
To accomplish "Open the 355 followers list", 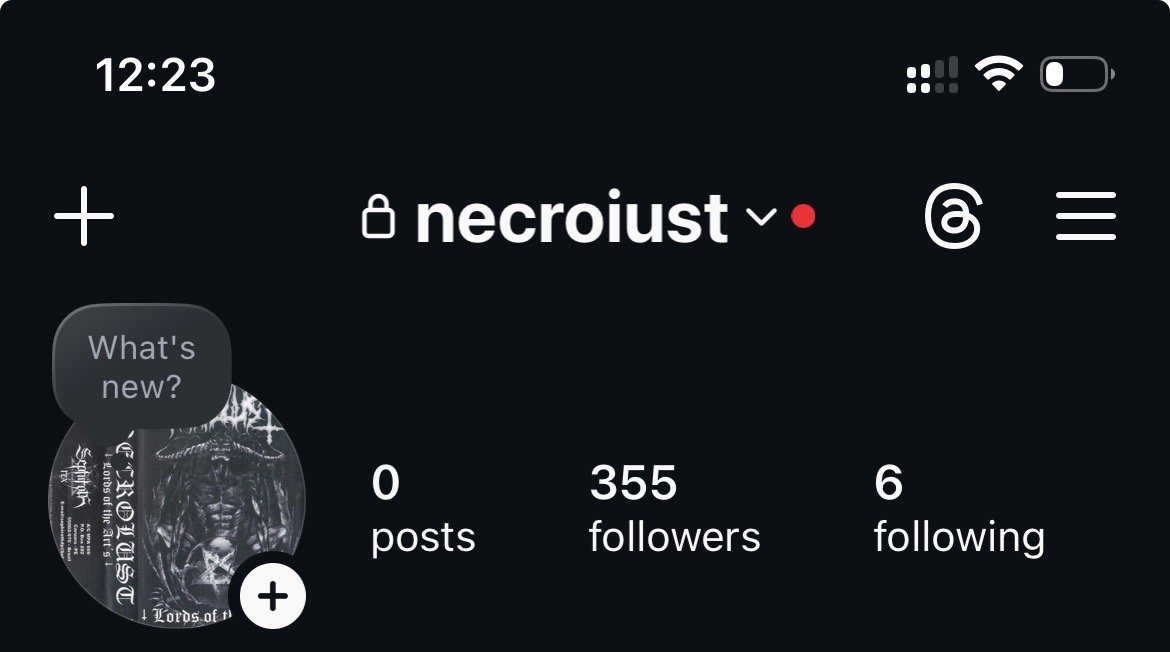I will point(674,509).
